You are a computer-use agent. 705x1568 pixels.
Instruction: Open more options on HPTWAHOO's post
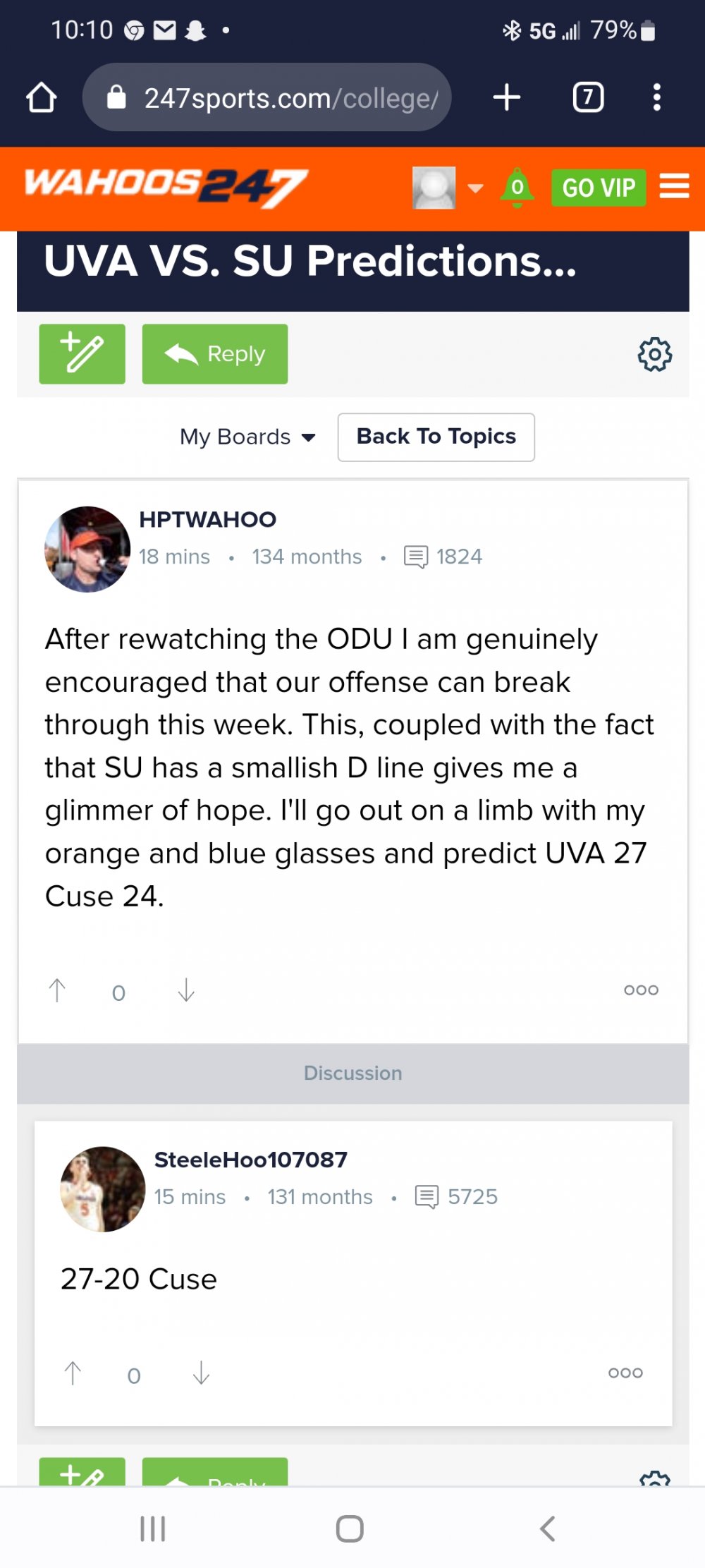(640, 990)
